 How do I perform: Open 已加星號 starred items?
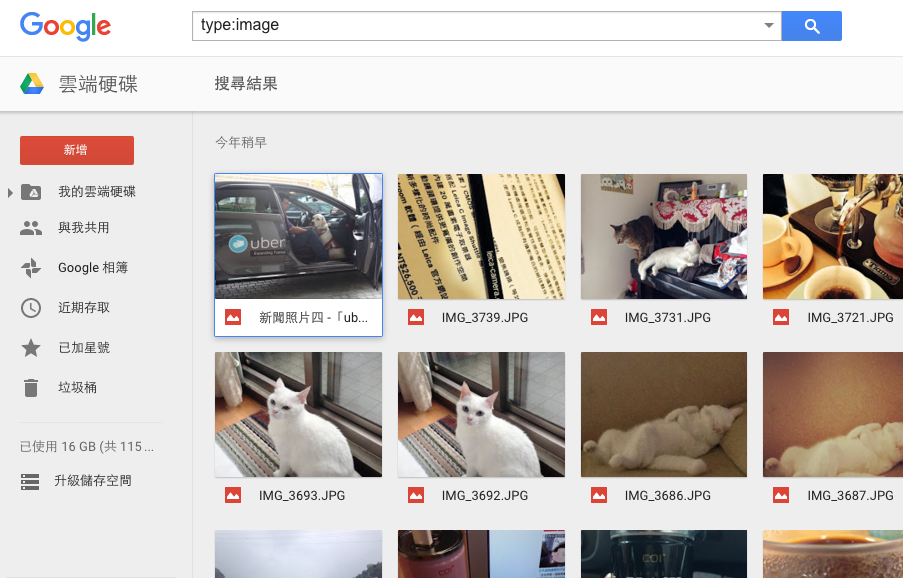(x=83, y=348)
